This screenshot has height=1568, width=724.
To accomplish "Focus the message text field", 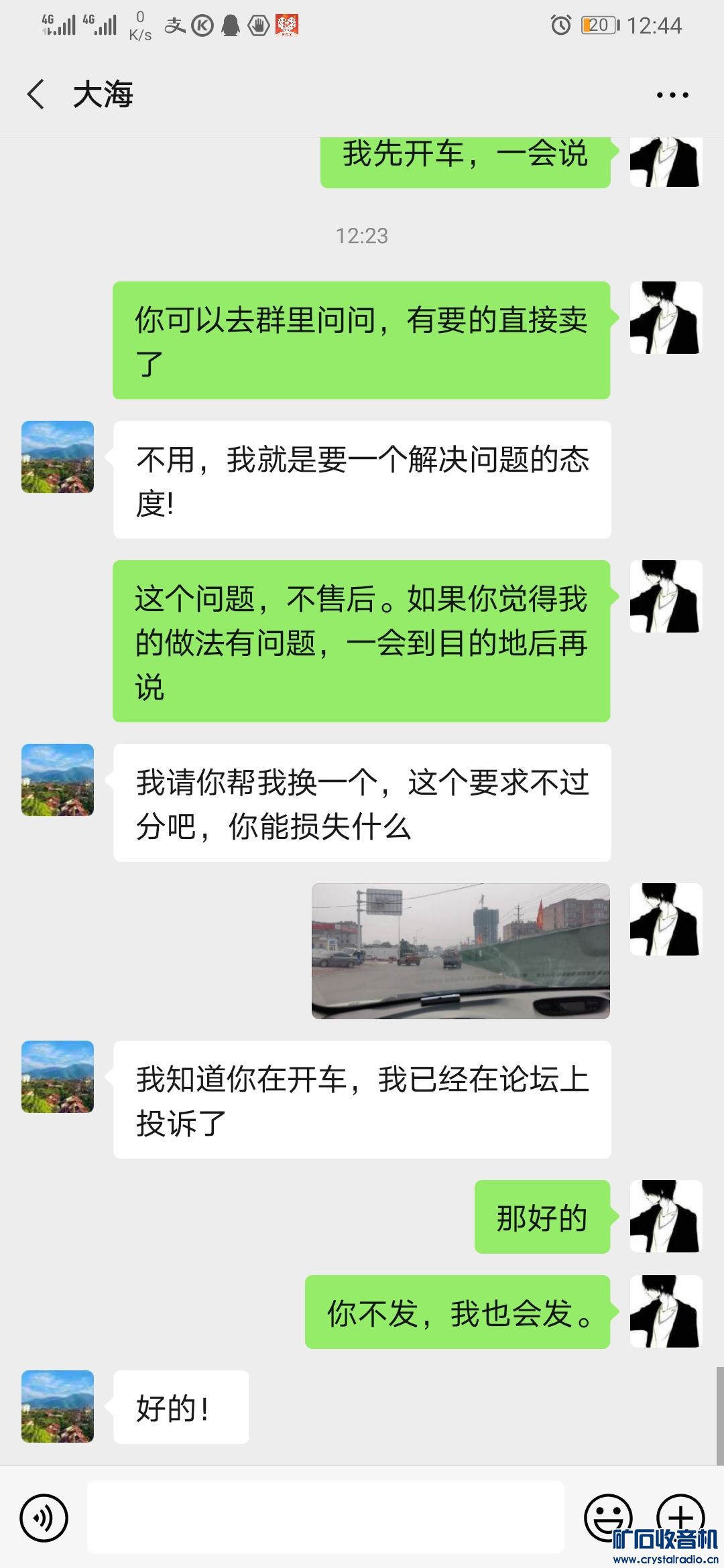I will click(325, 1518).
